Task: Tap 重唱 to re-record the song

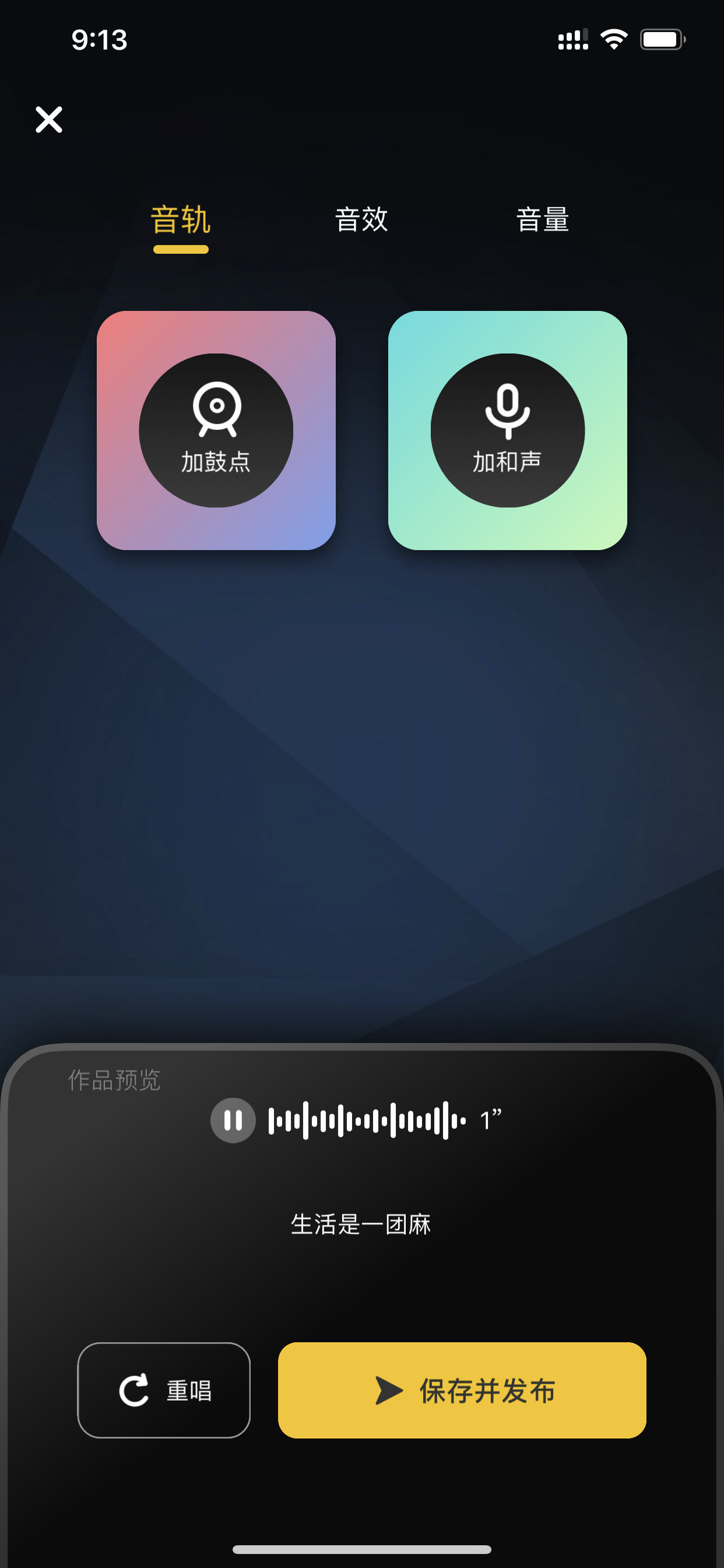Action: tap(164, 1390)
